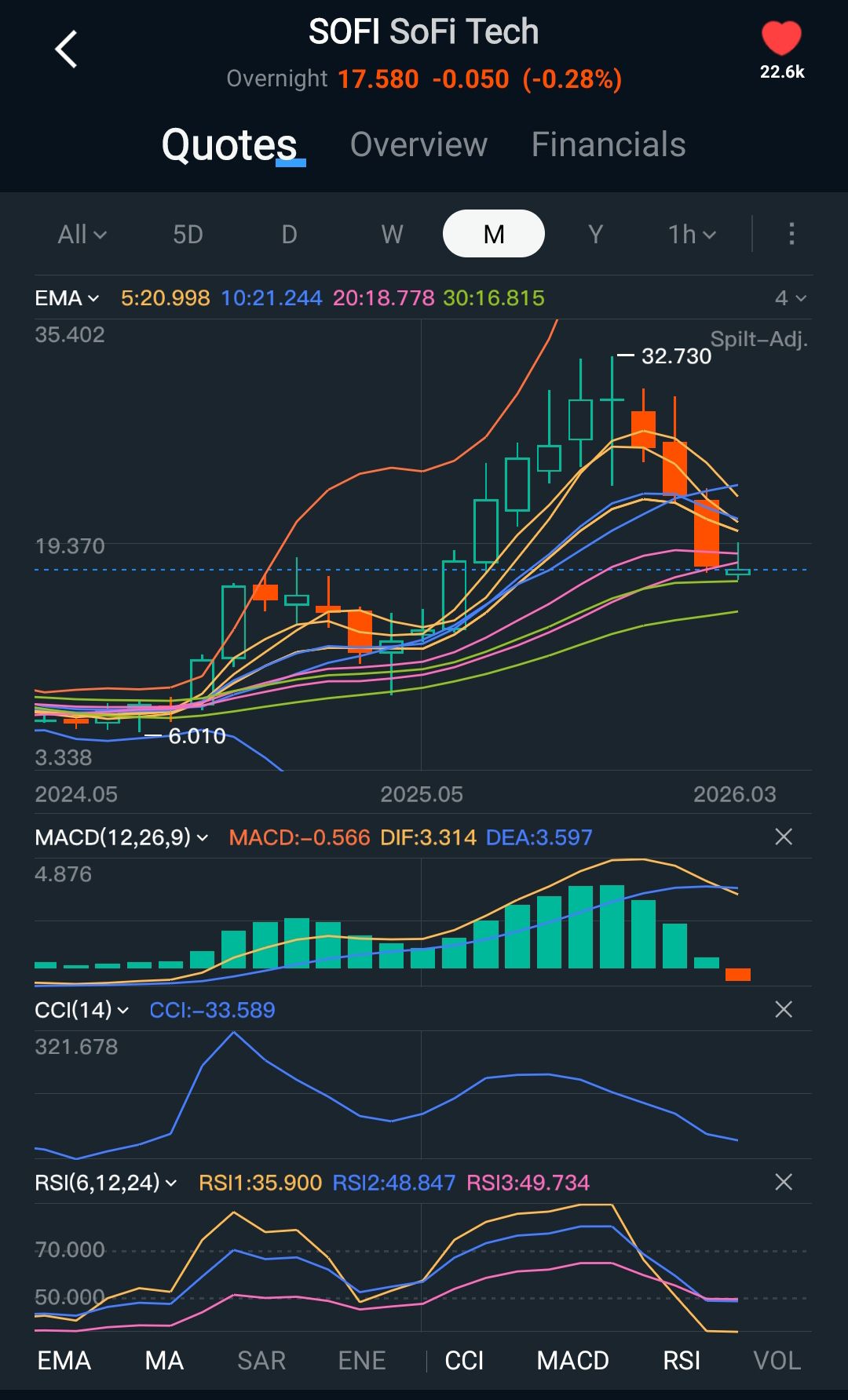Remove the RSI indicator panel
The width and height of the screenshot is (848, 1400).
[783, 1183]
